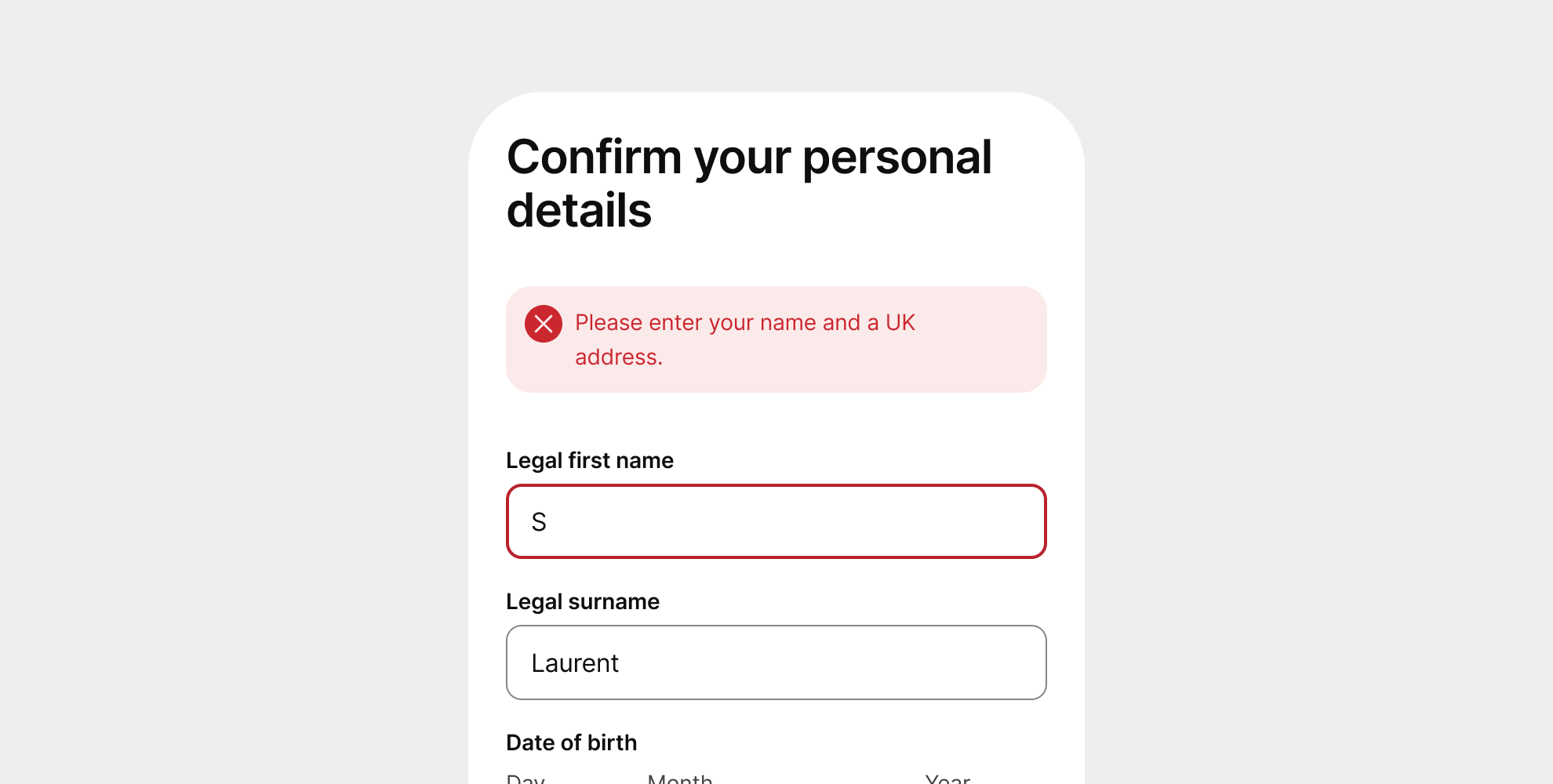Edit the Legal surname field
The width and height of the screenshot is (1553, 784).
point(776,662)
